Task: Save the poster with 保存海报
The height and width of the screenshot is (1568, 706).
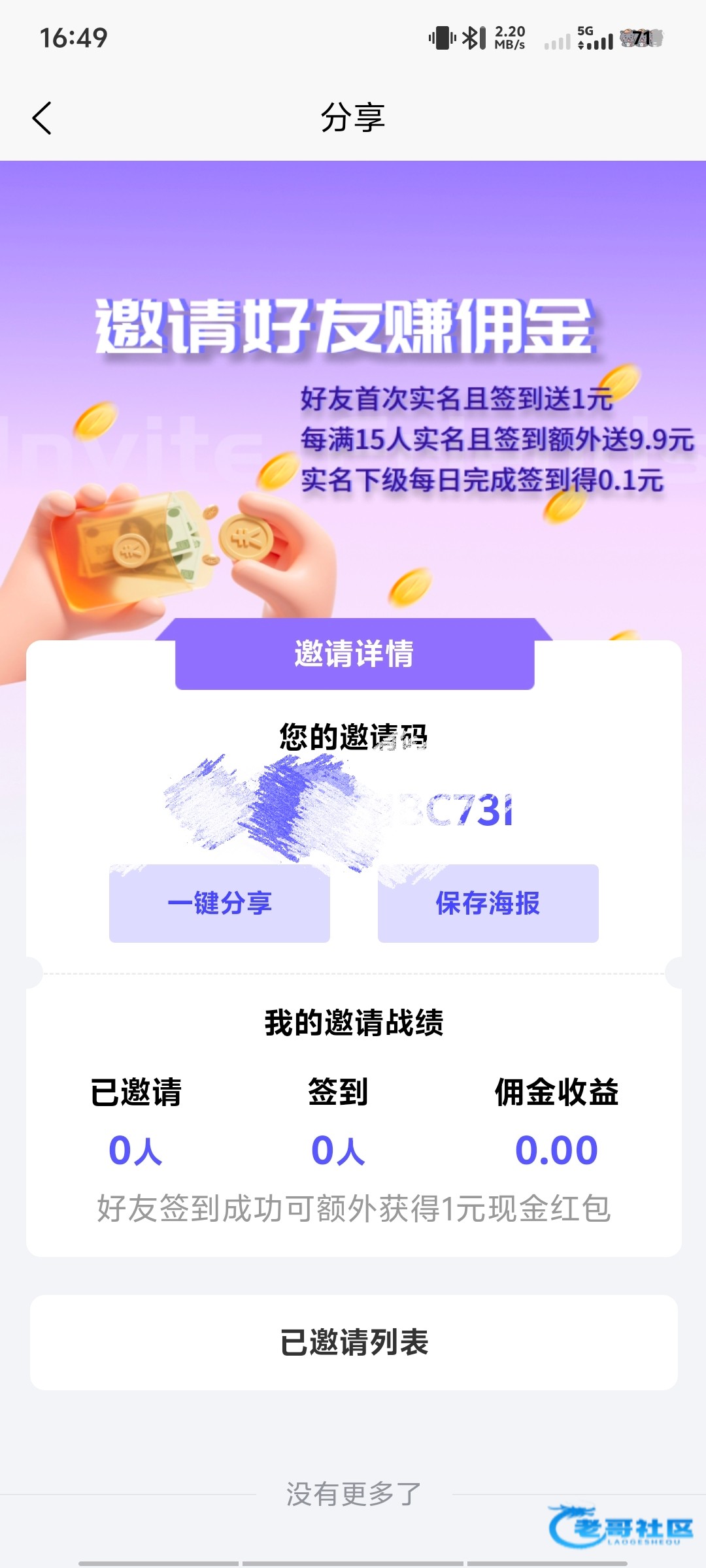Action: tap(488, 904)
